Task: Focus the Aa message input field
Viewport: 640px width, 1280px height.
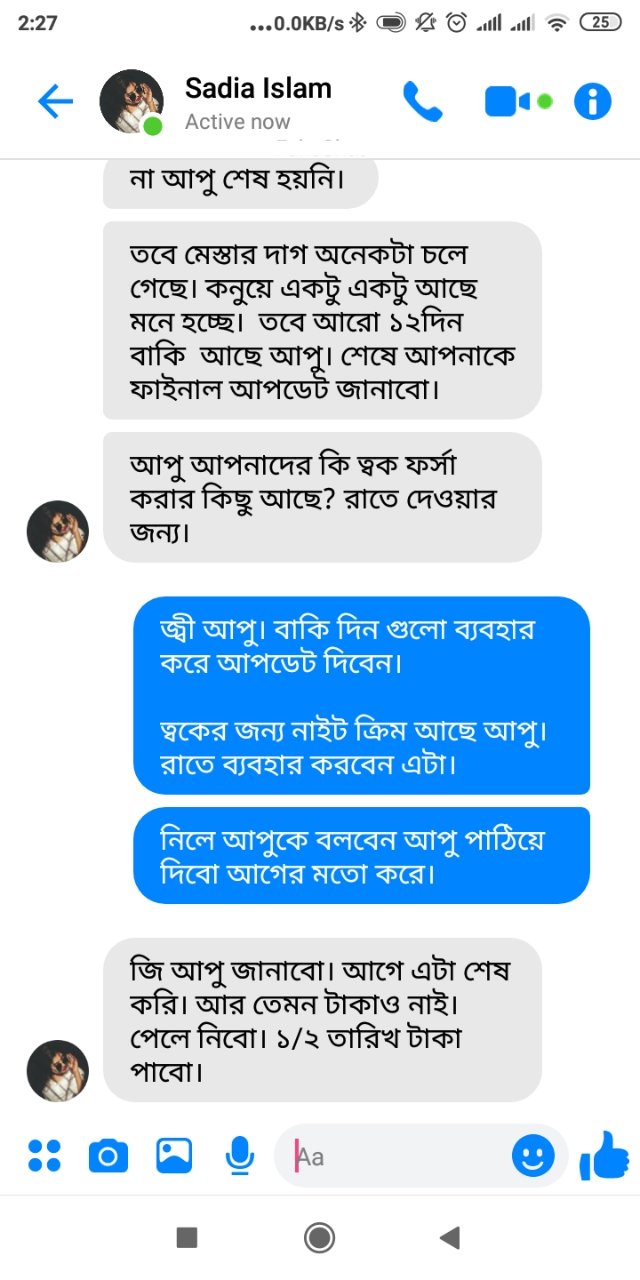Action: click(x=400, y=1157)
